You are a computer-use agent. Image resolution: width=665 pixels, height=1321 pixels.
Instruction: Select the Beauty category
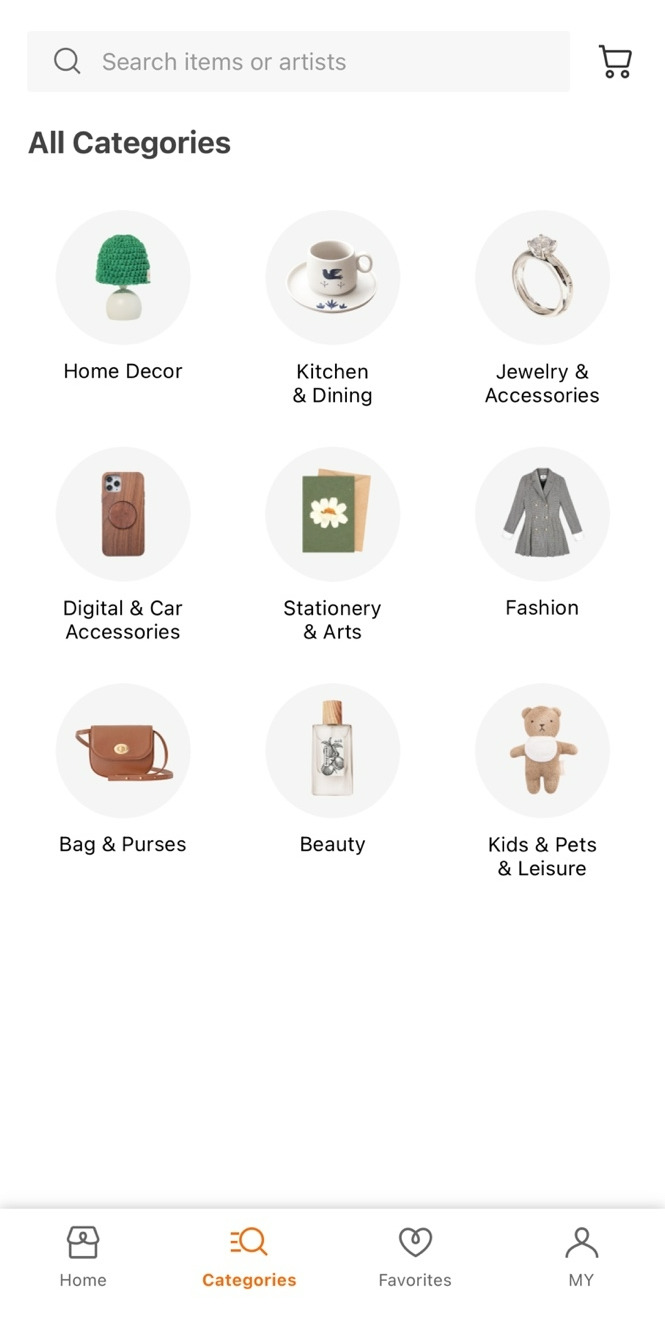[332, 770]
